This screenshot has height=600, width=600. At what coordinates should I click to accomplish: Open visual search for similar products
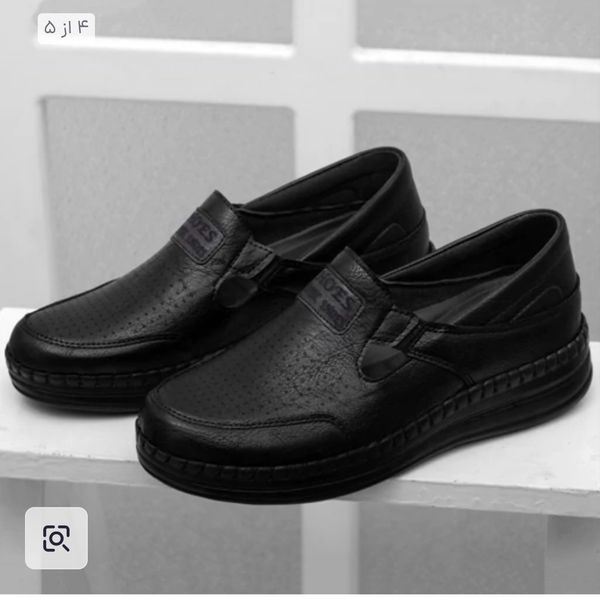(57, 538)
